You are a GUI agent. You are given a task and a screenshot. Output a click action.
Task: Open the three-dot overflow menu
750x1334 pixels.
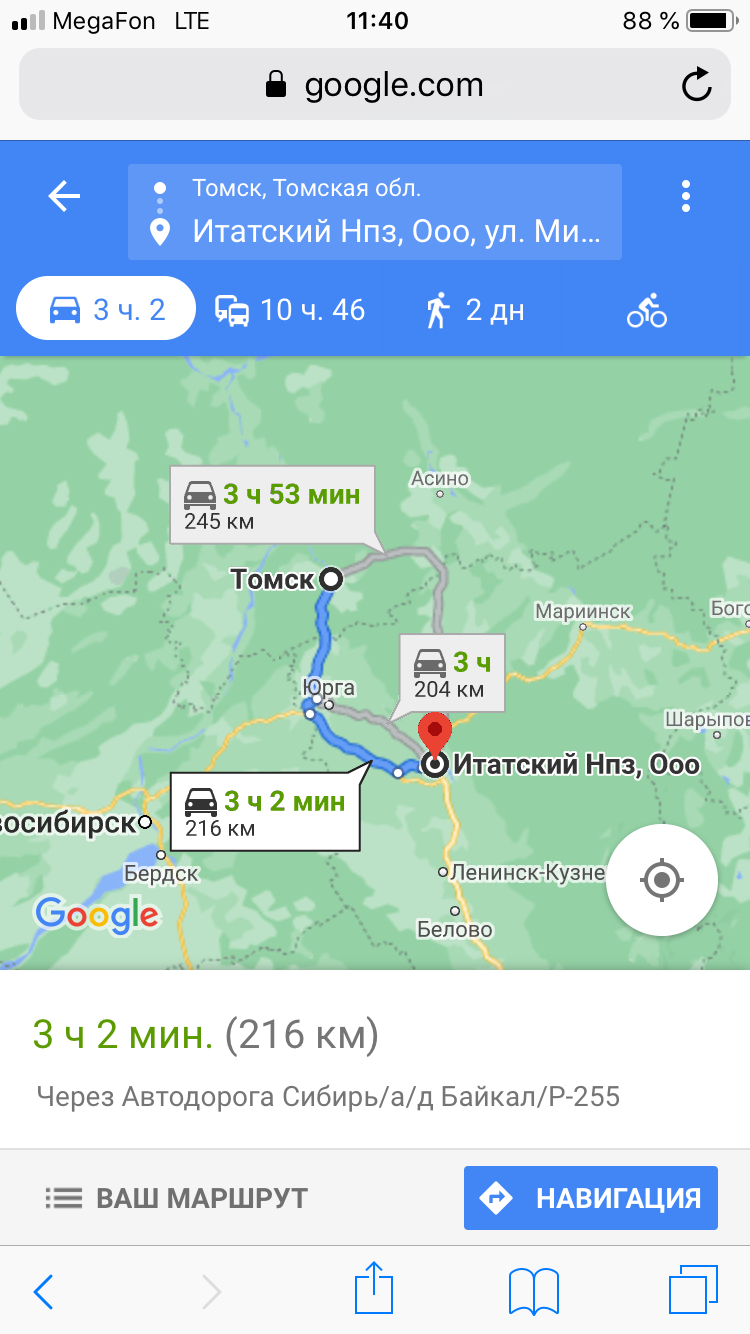(x=685, y=196)
